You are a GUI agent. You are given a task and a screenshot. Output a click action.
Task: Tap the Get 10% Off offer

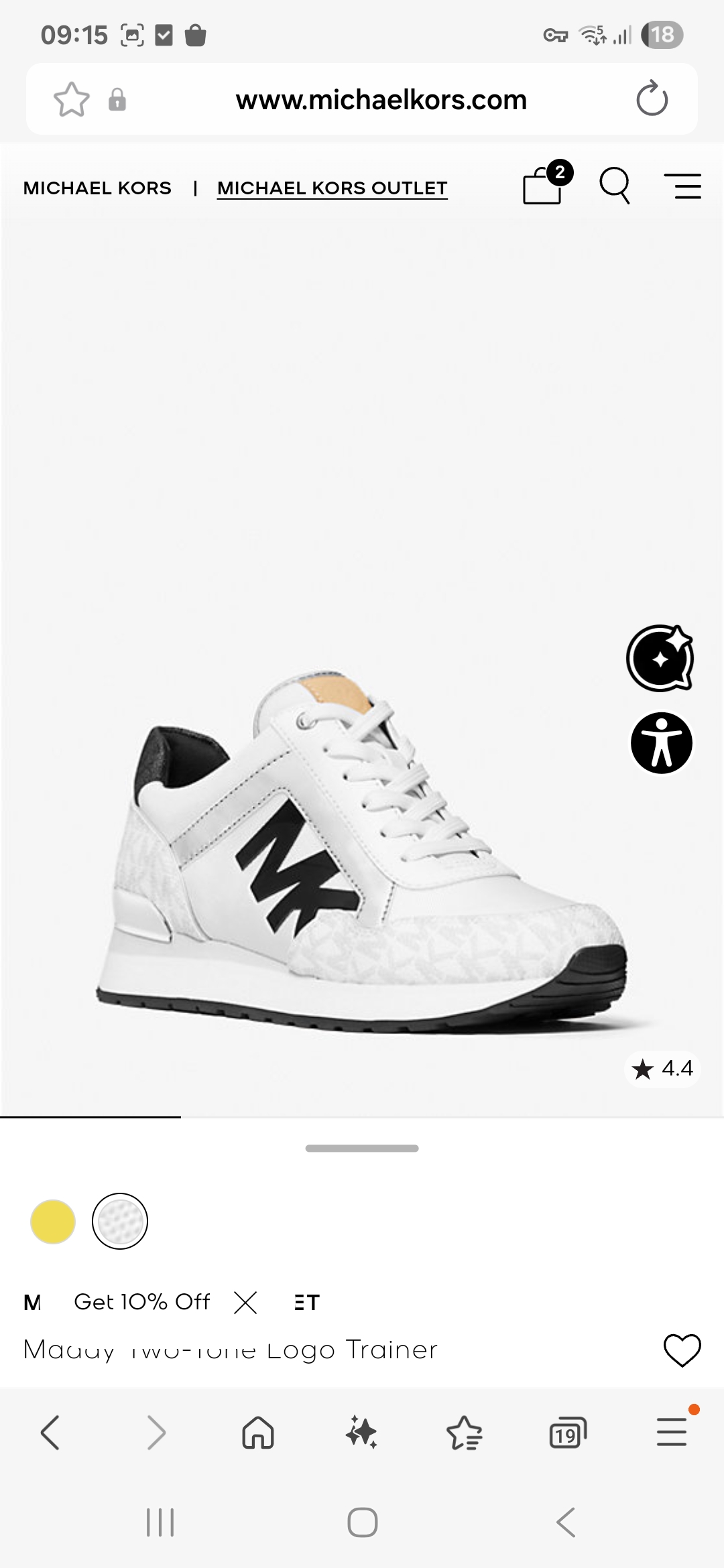[x=142, y=1302]
